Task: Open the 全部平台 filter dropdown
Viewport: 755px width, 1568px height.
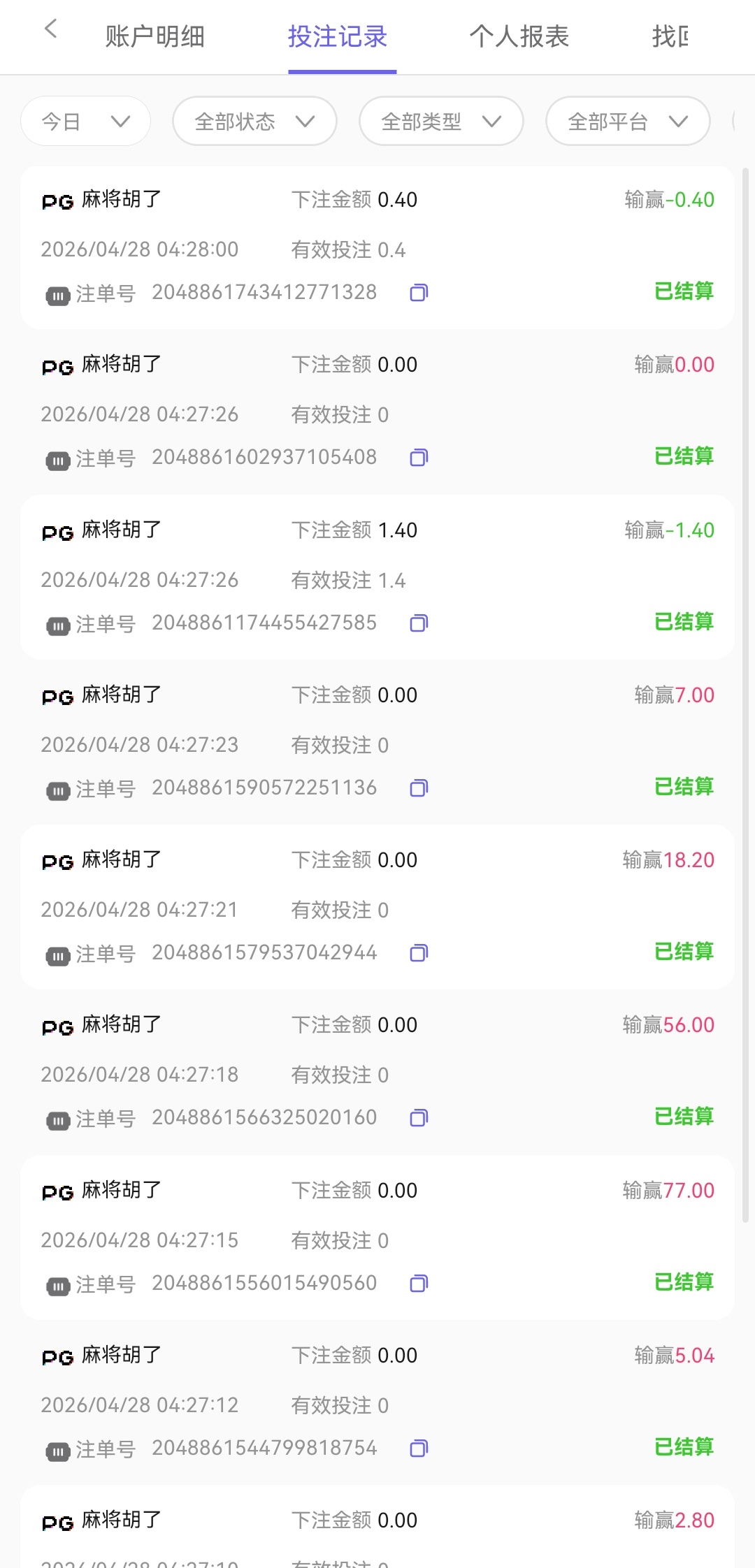Action: click(628, 122)
